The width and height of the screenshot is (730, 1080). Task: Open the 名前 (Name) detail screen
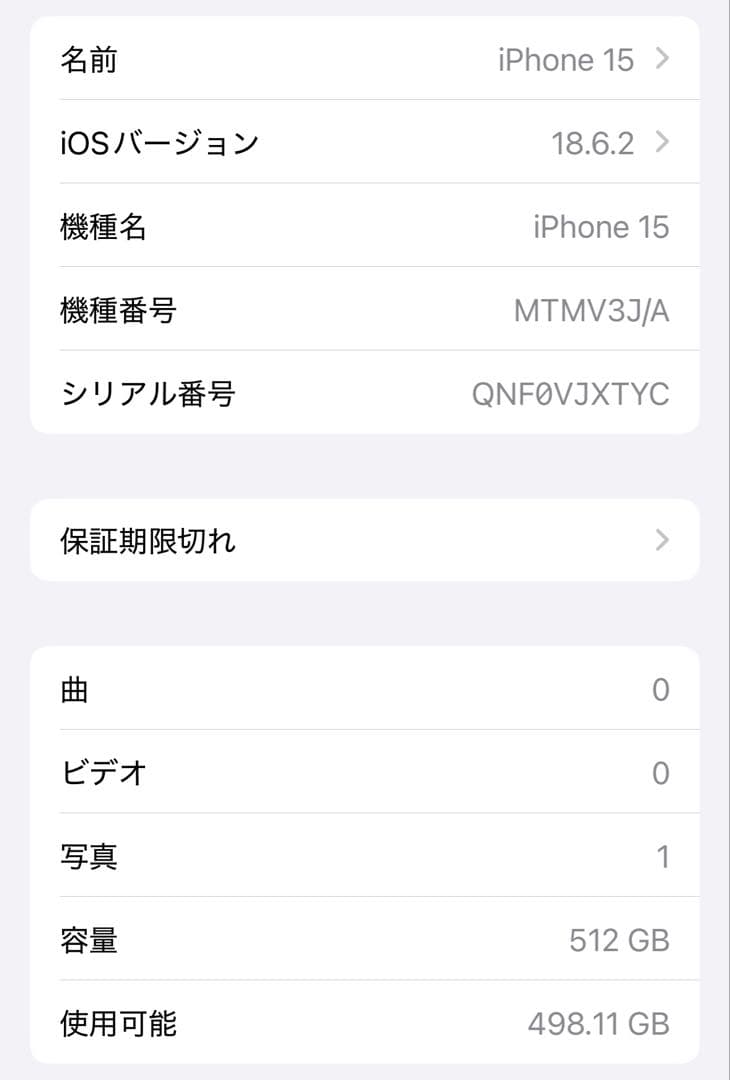[365, 59]
